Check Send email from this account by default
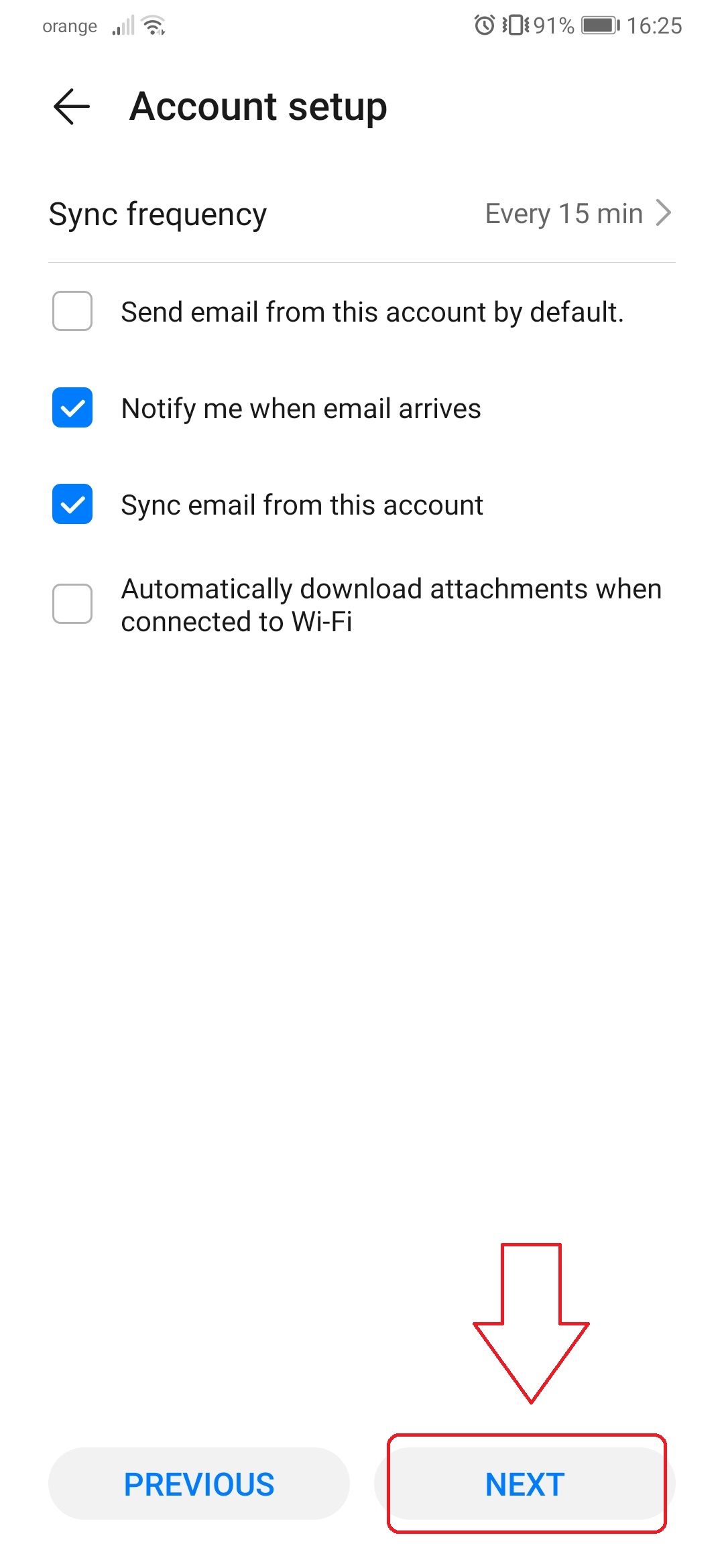Image resolution: width=724 pixels, height=1568 pixels. [72, 311]
